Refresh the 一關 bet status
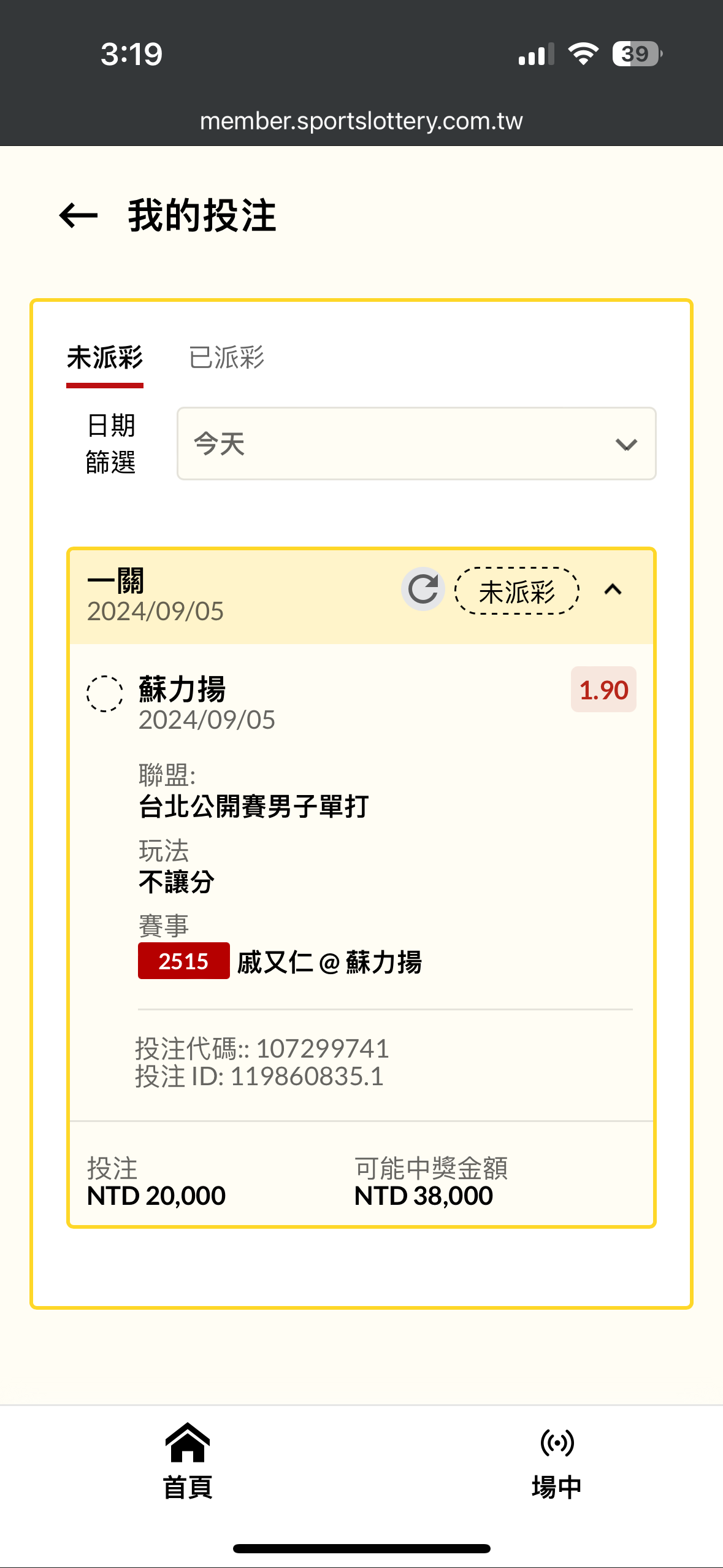Screen dimensions: 723x1568 [423, 590]
